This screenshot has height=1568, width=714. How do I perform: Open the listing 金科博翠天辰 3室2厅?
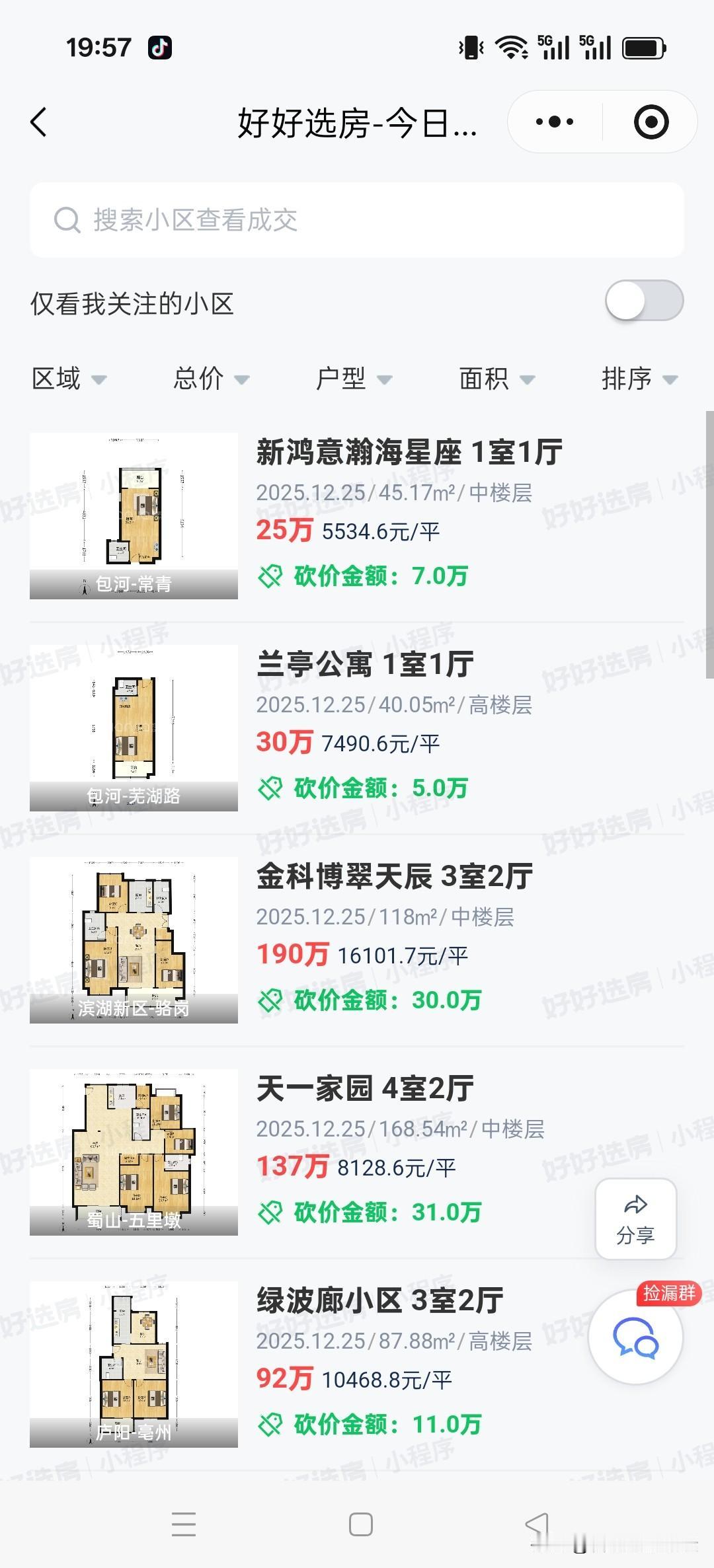[393, 876]
